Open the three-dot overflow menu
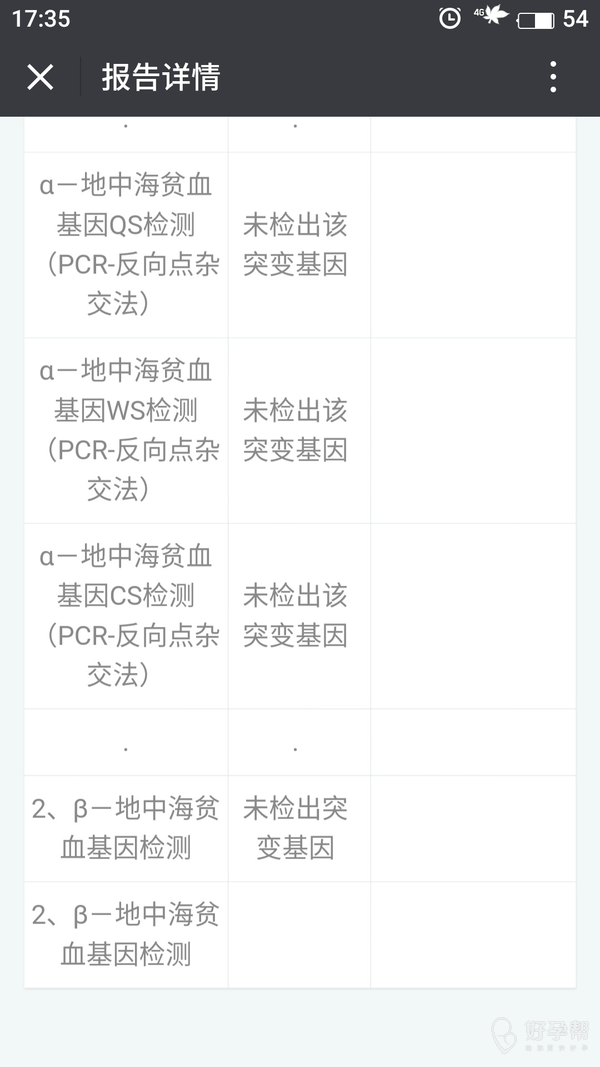 (x=553, y=77)
